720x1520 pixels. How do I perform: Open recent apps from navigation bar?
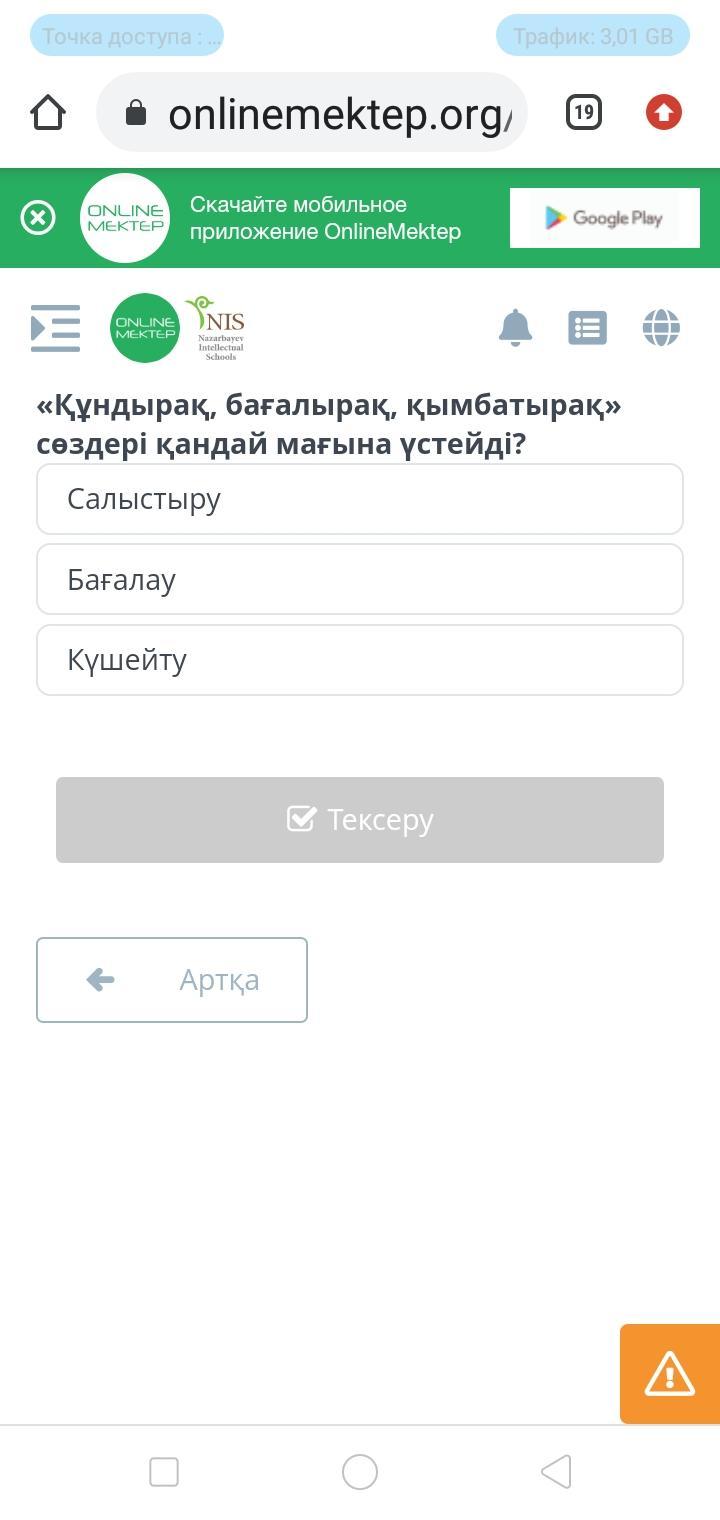[164, 1472]
